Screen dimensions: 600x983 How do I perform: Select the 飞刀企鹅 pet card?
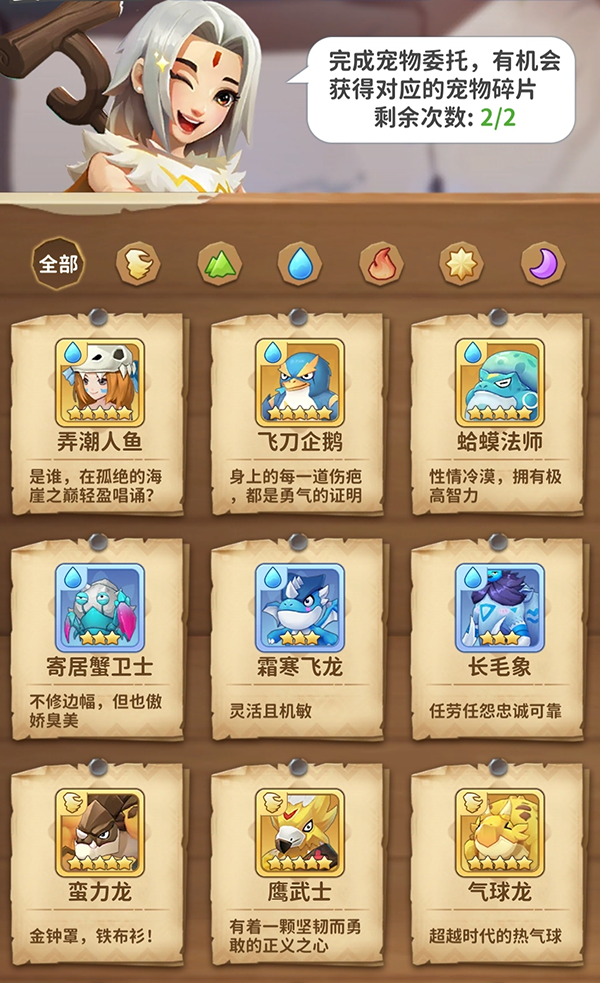(298, 417)
